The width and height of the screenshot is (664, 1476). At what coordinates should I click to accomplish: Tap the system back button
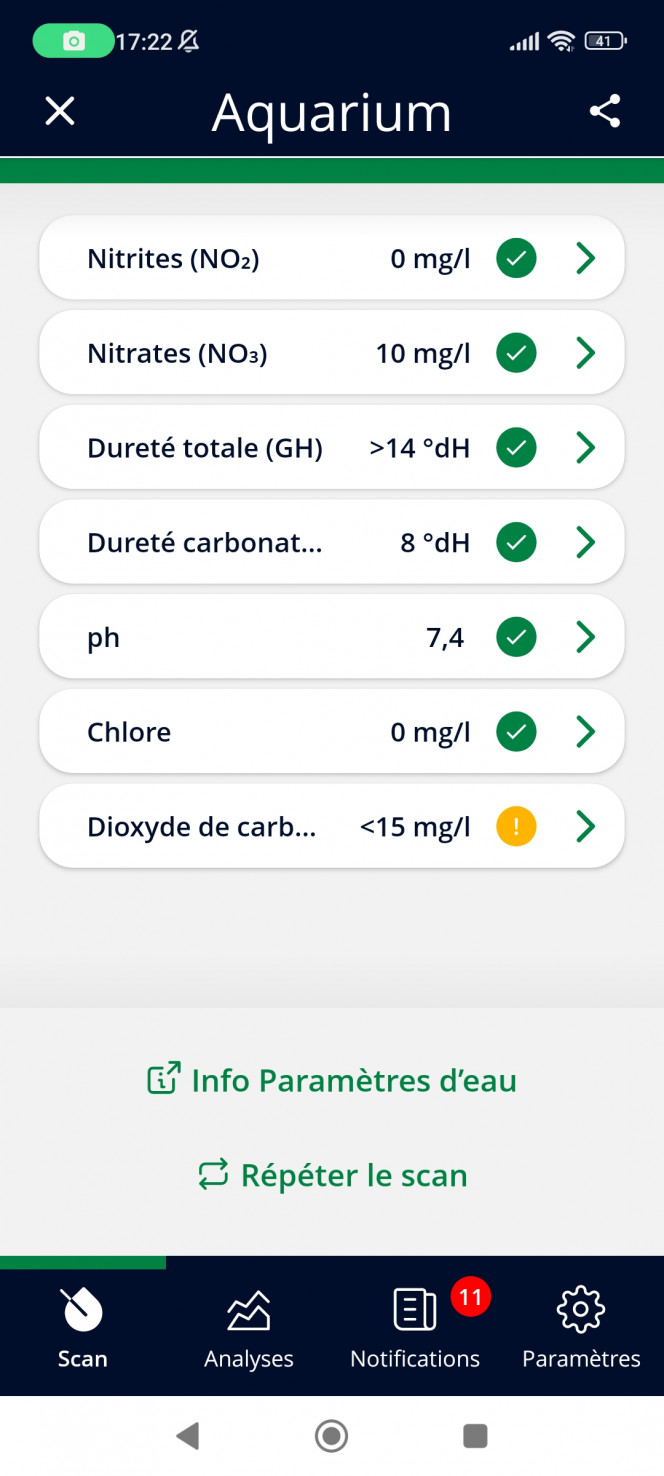pyautogui.click(x=187, y=1437)
